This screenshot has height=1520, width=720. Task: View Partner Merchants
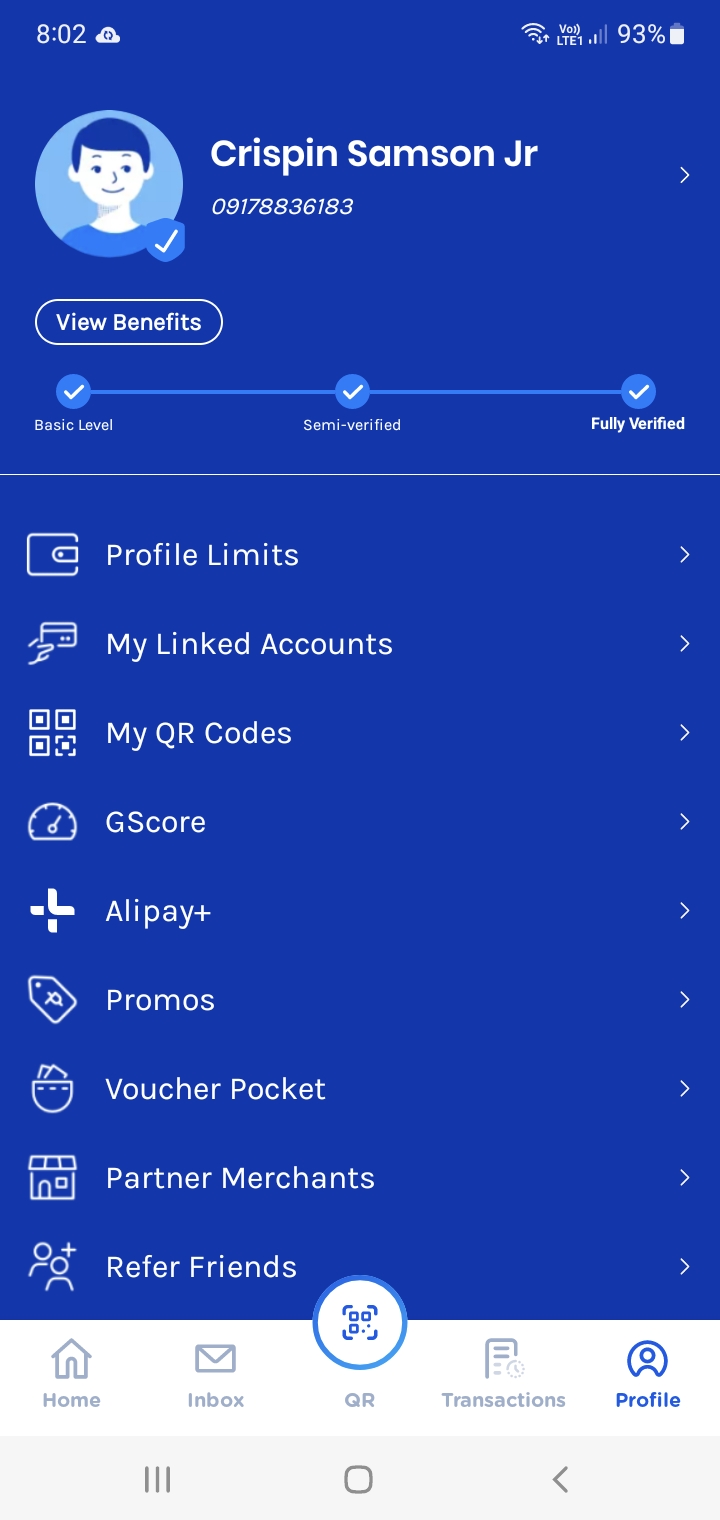click(x=360, y=1178)
